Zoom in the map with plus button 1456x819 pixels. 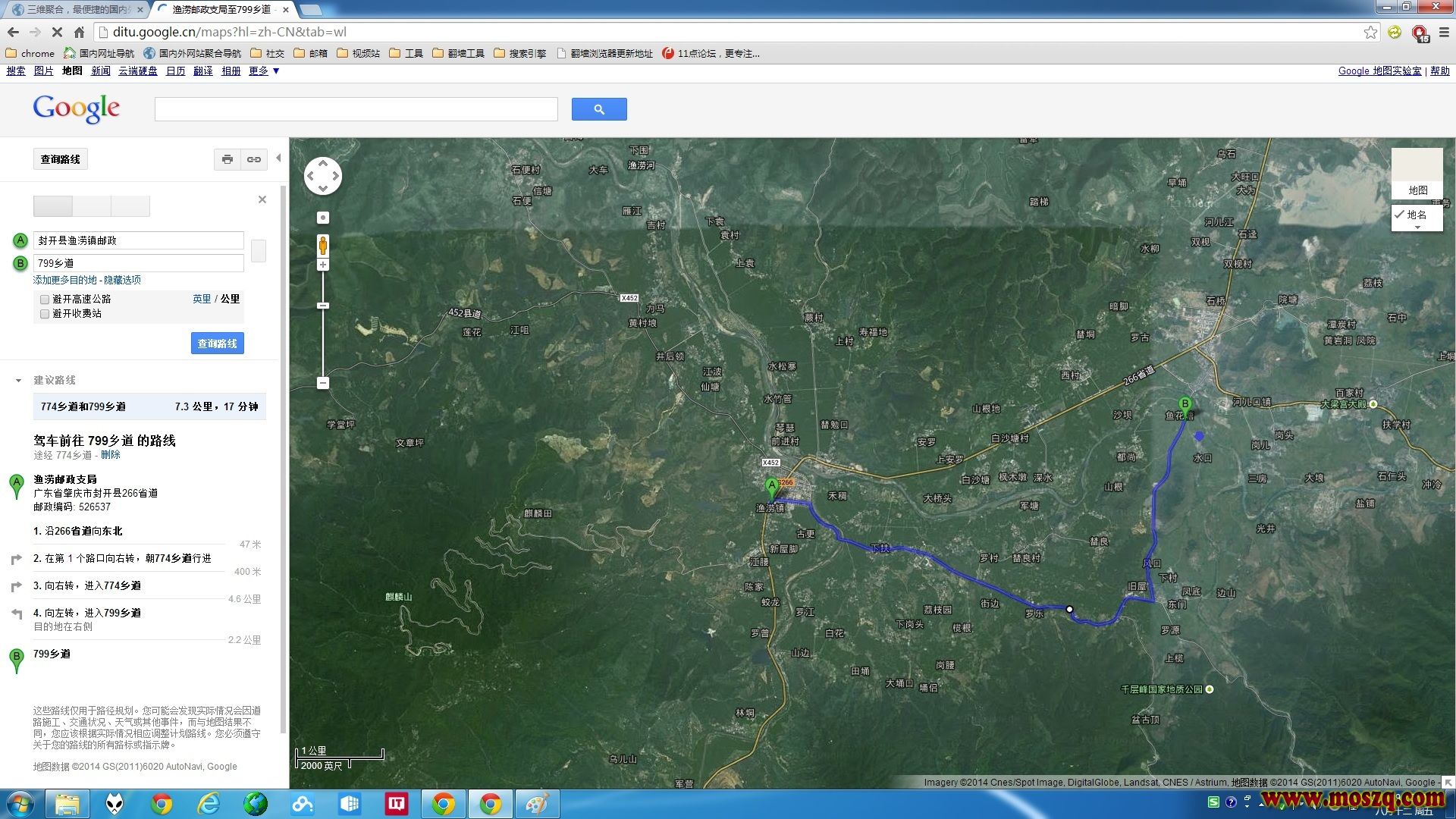(x=323, y=265)
